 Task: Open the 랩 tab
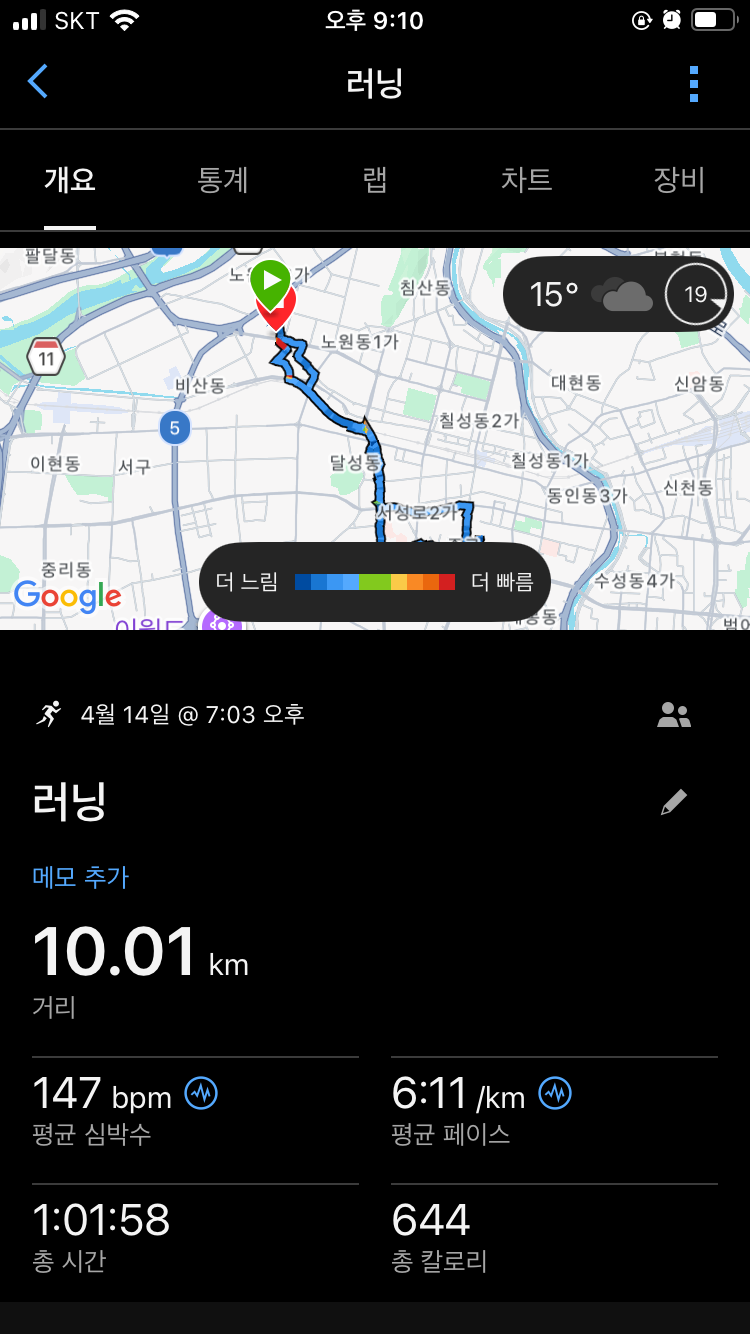[x=375, y=180]
